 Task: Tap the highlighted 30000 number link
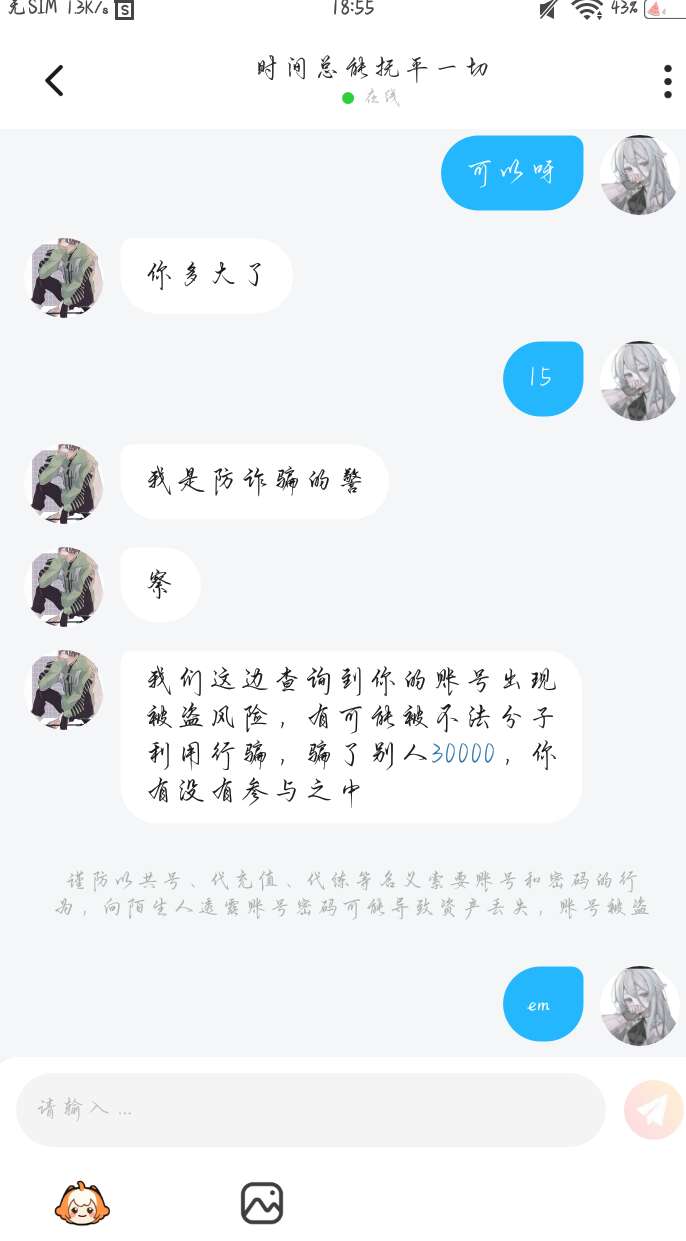(463, 754)
